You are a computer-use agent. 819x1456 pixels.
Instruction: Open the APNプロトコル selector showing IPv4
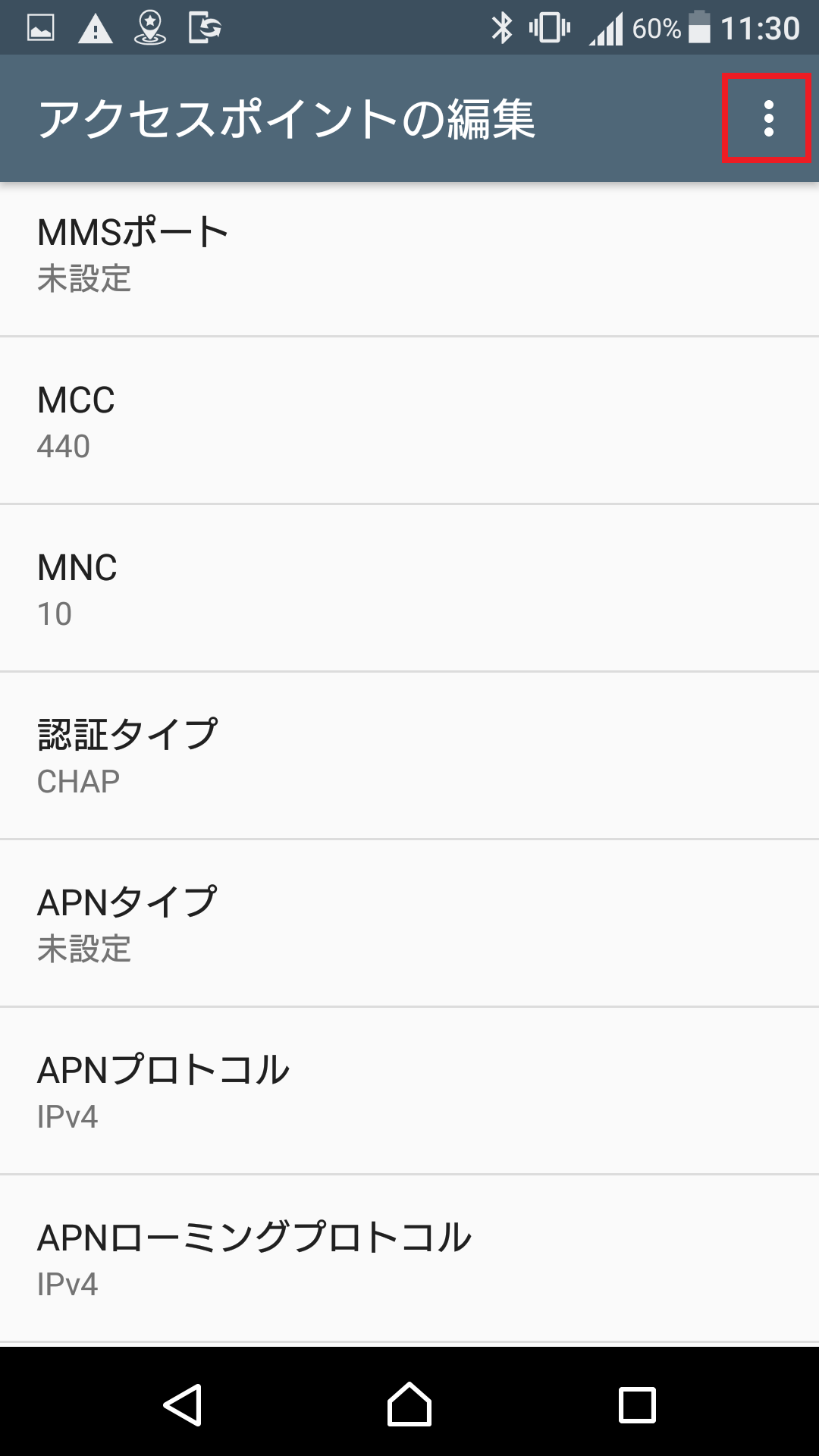point(409,1090)
